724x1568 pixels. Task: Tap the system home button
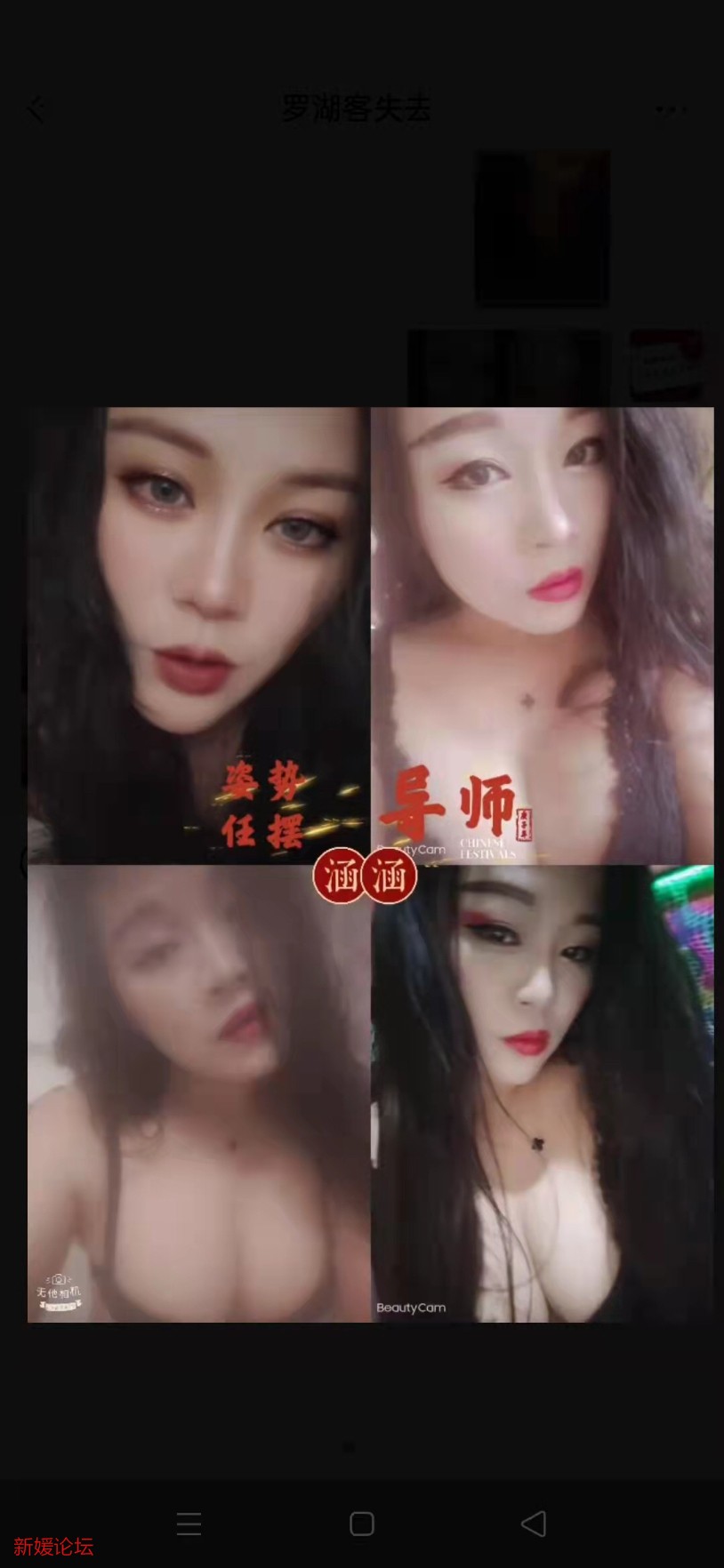pos(362,1524)
